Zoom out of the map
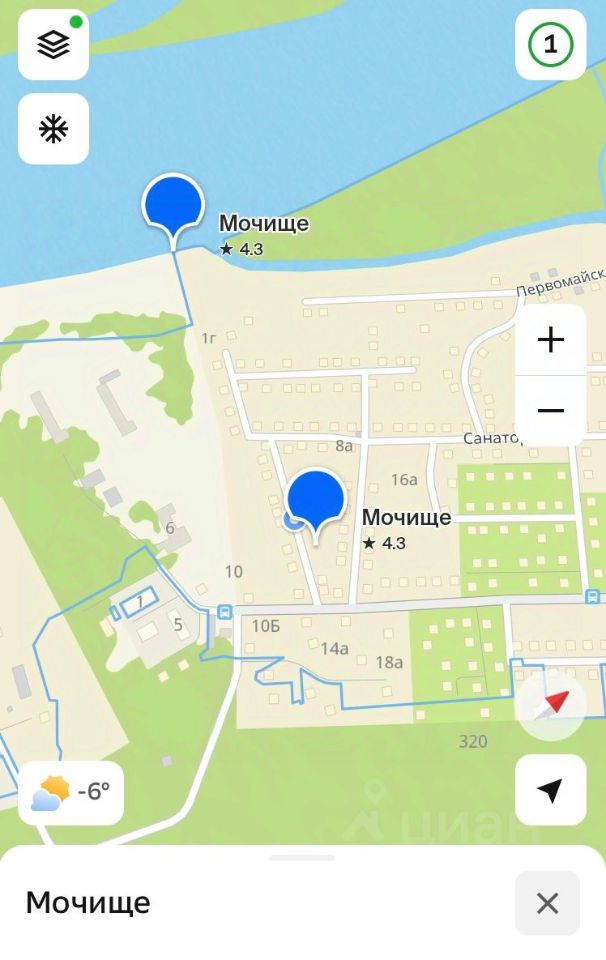 coord(550,411)
